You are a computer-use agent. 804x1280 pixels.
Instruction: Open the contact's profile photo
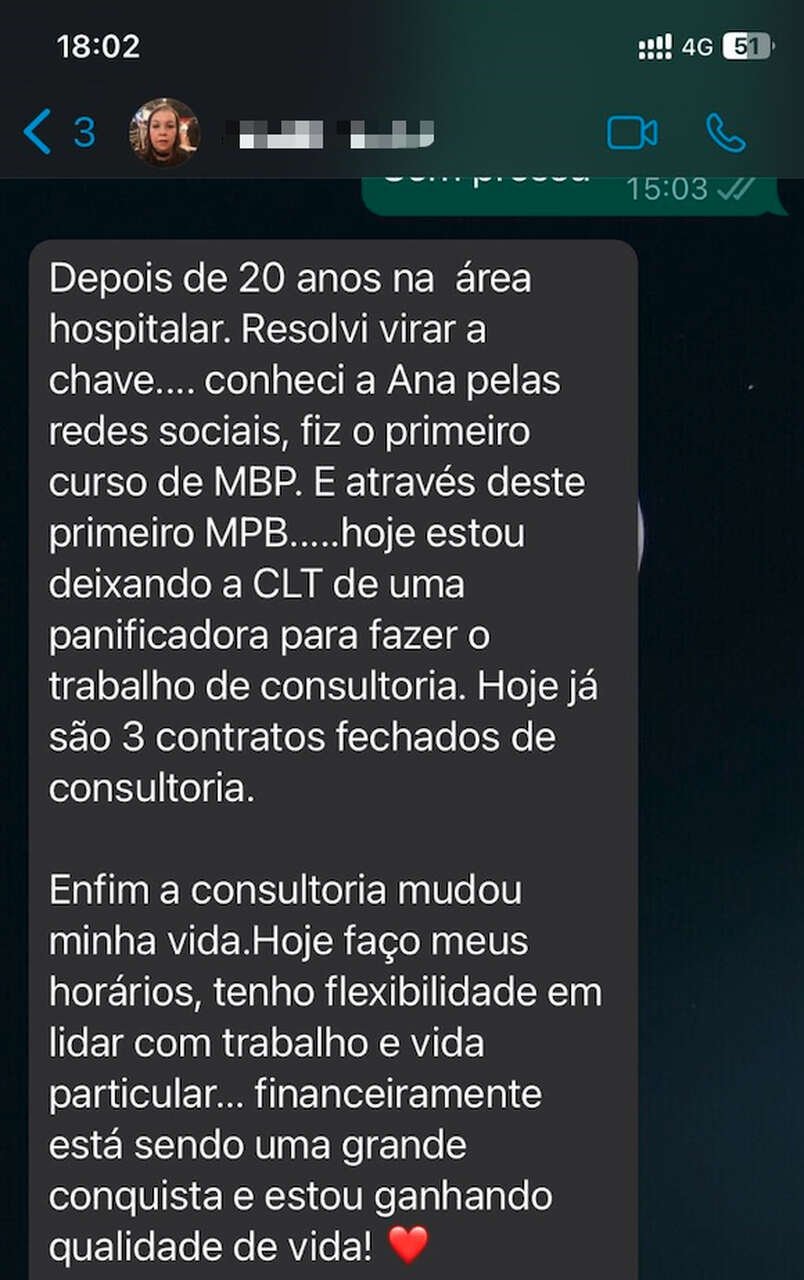coord(164,133)
